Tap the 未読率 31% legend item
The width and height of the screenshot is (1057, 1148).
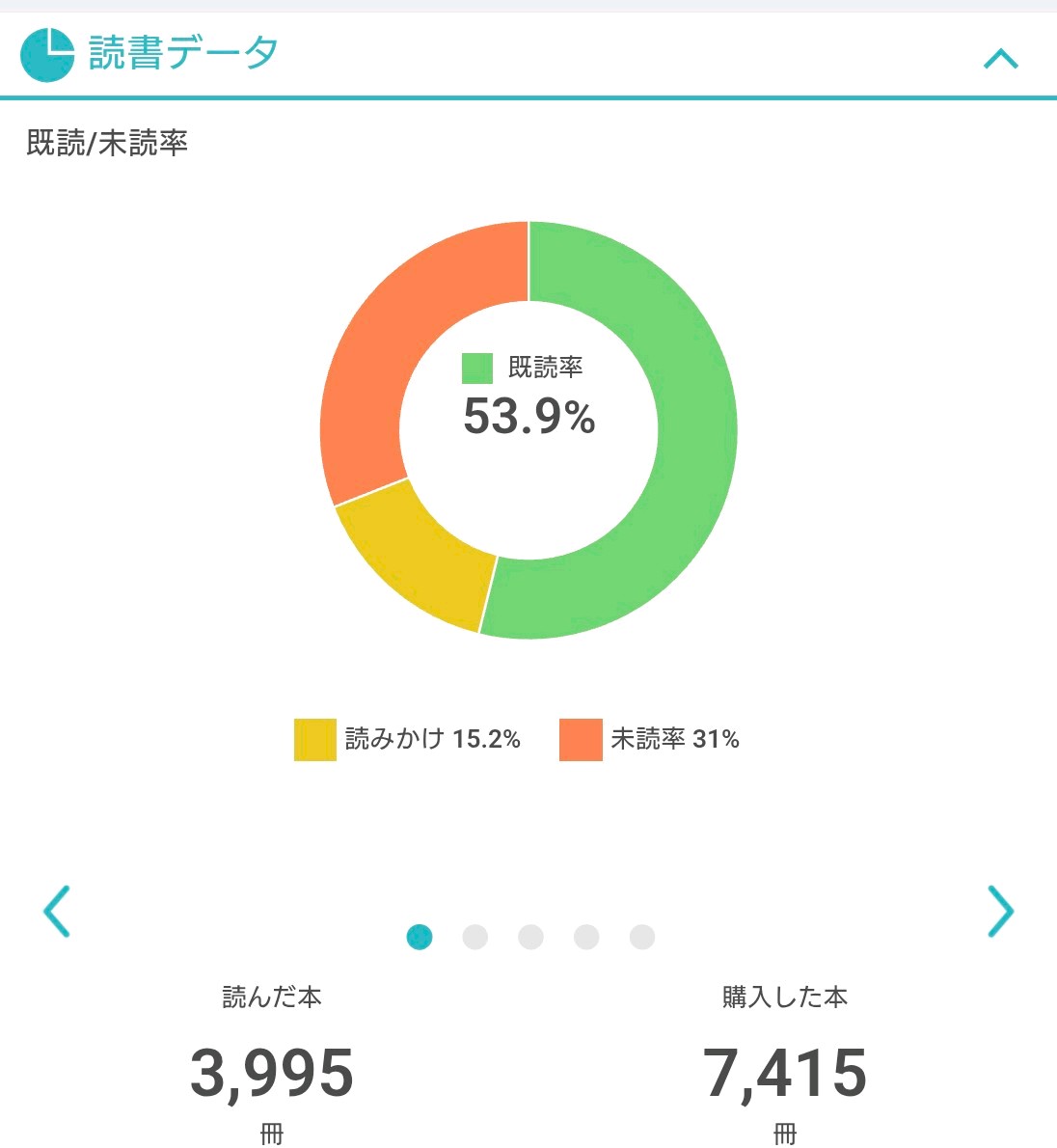(649, 740)
